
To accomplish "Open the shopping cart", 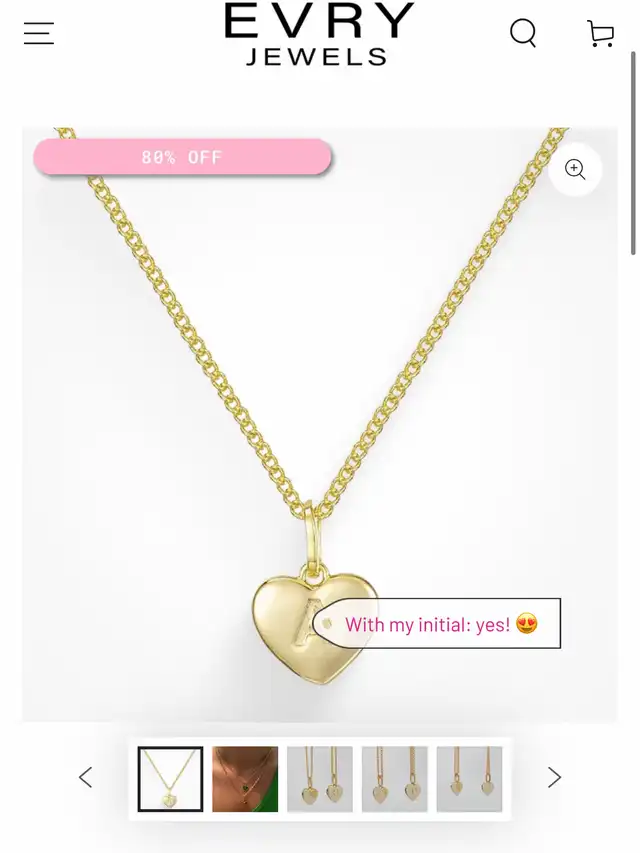I will (600, 33).
